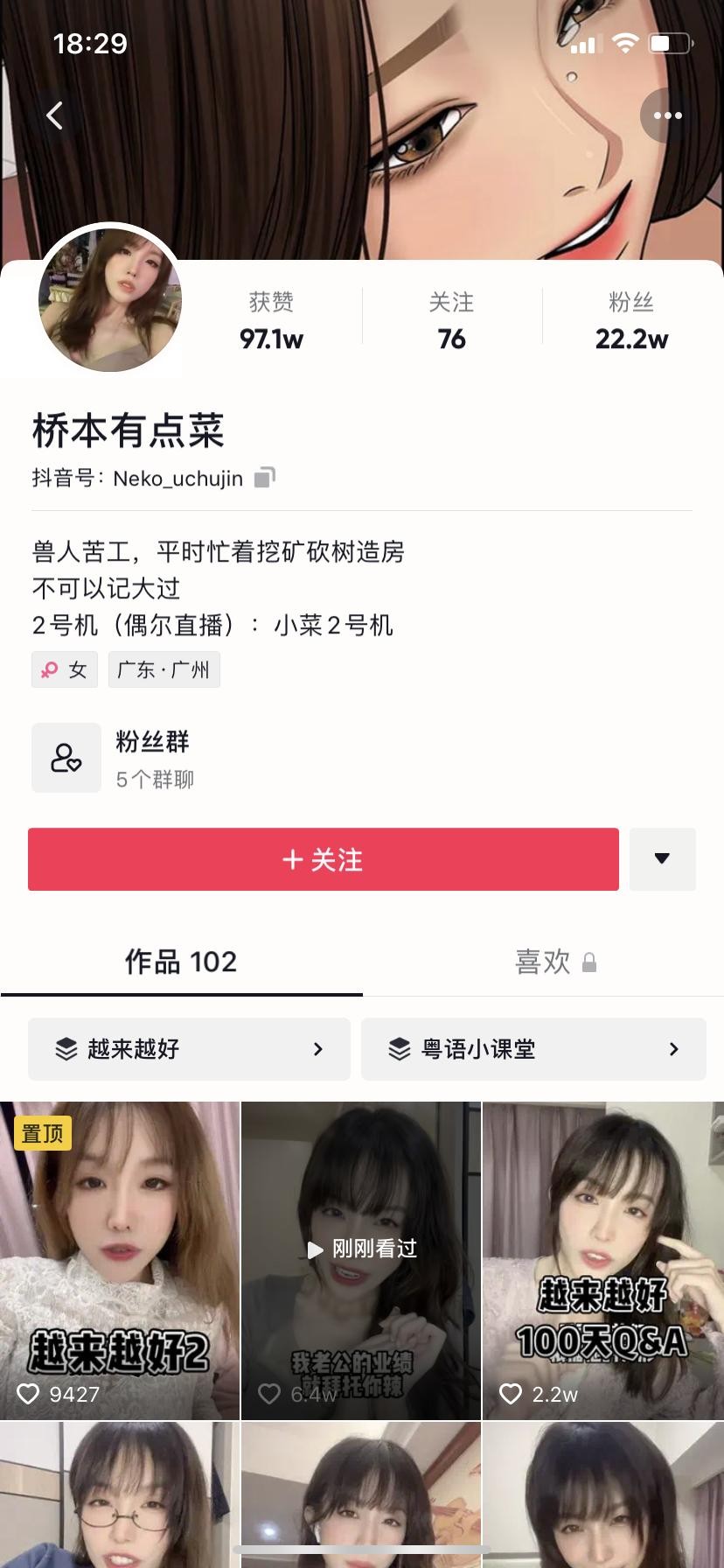Follow this user with the red 关注 button

pos(323,859)
